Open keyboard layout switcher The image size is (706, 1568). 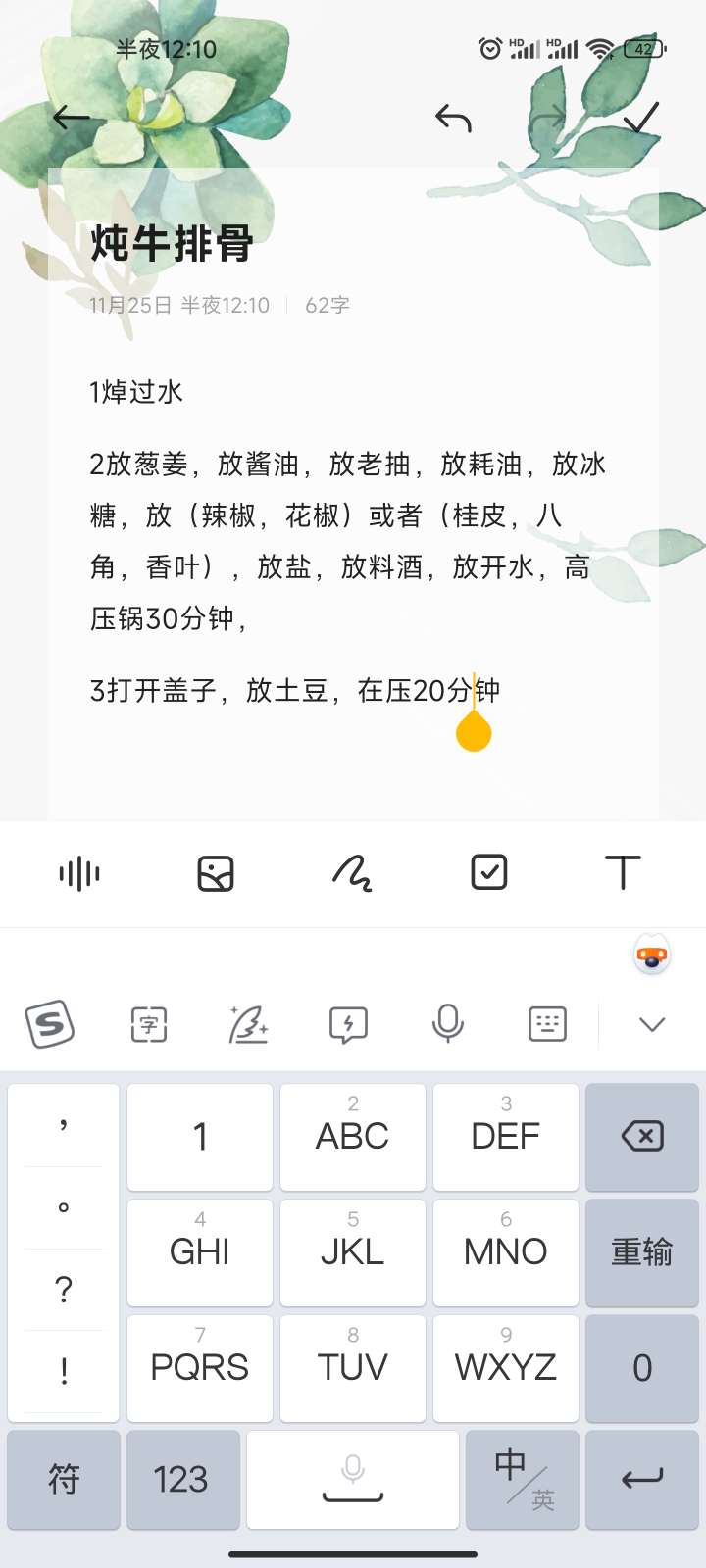547,1024
